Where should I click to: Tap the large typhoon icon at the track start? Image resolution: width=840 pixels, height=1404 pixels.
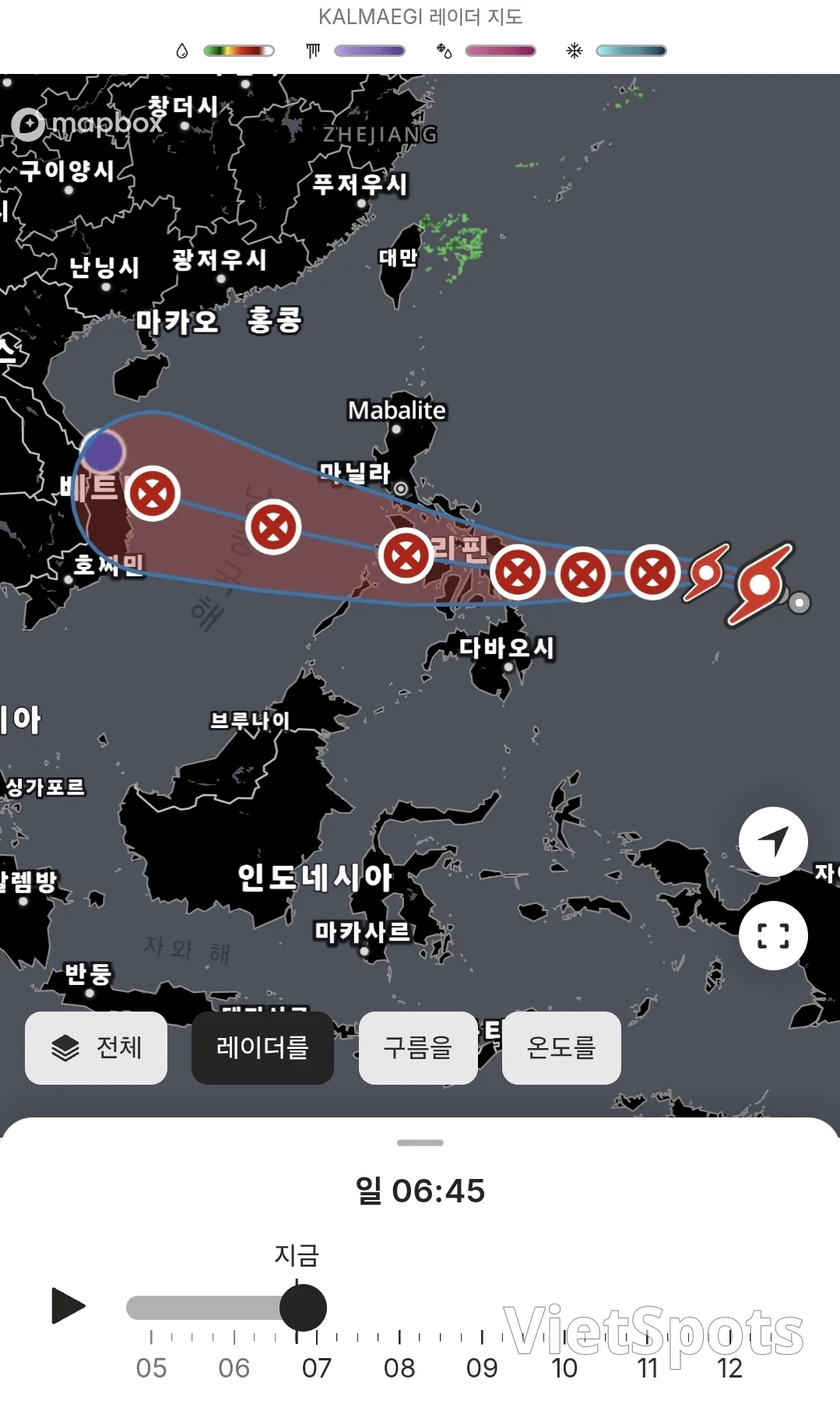[x=760, y=585]
